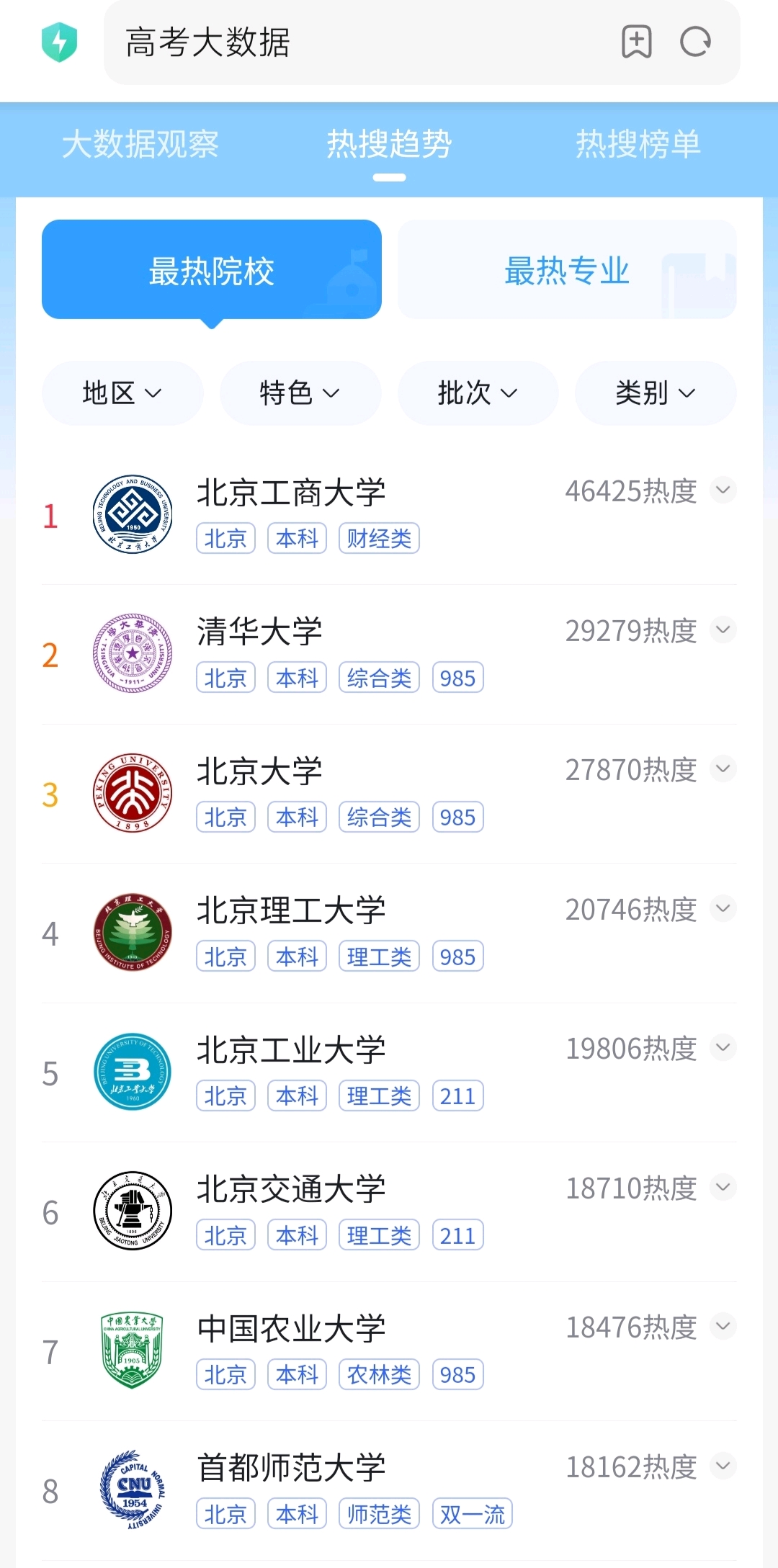Open the 首都师范大学 entry

pyautogui.click(x=389, y=1490)
